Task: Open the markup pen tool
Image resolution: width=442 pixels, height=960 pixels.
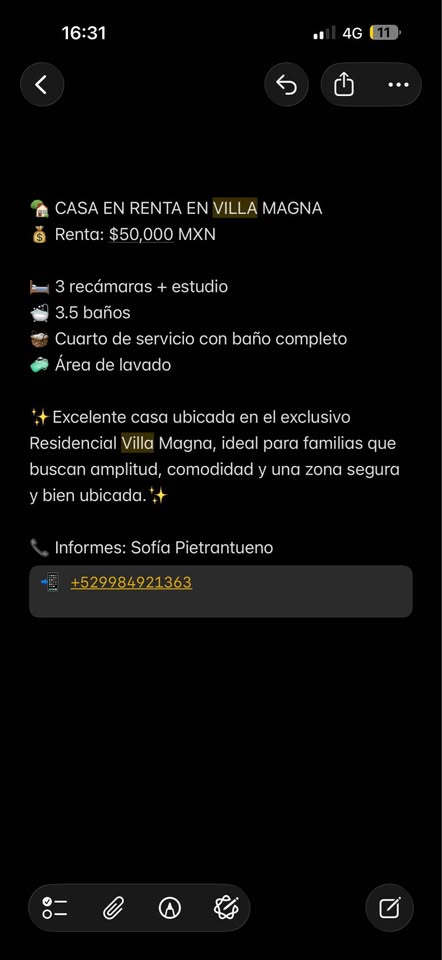Action: [x=170, y=907]
